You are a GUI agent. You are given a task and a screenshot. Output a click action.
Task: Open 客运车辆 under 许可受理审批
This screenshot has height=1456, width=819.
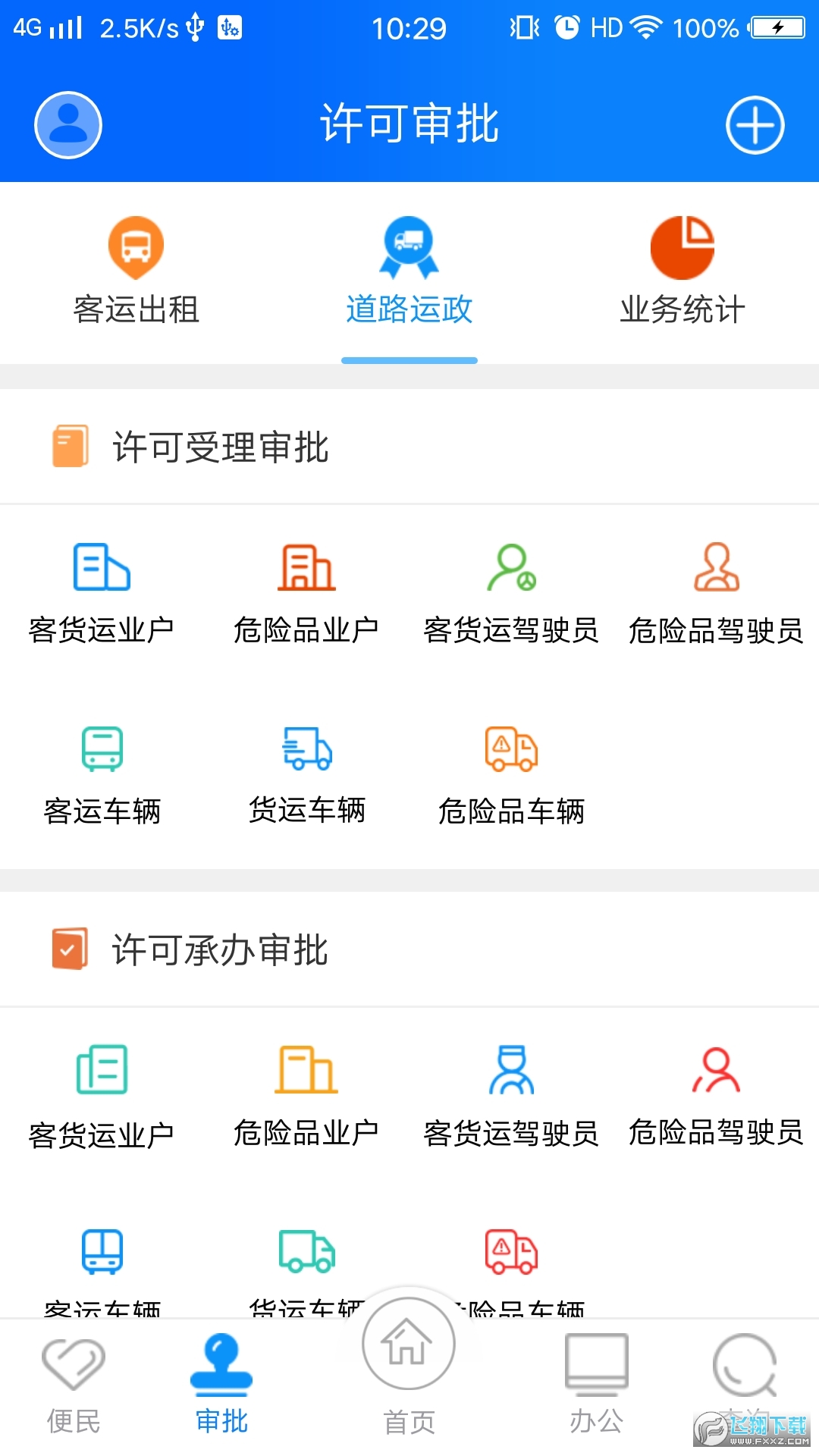102,775
